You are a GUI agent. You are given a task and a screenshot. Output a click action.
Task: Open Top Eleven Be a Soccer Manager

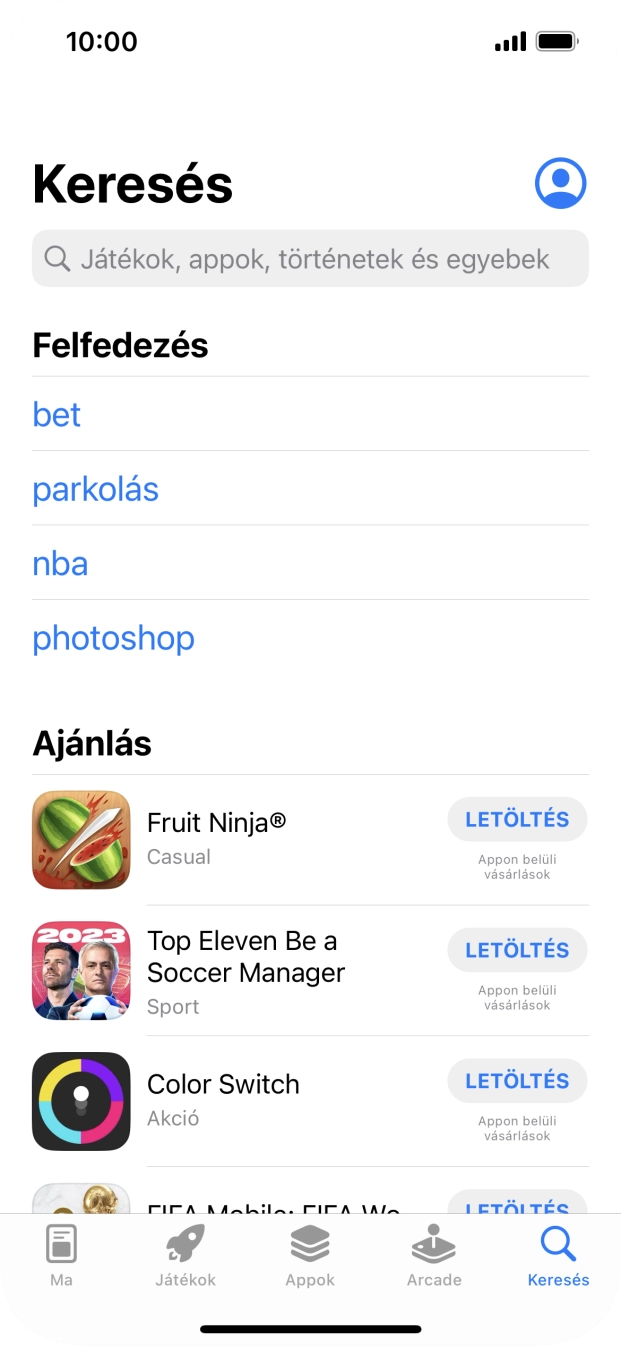pos(245,970)
